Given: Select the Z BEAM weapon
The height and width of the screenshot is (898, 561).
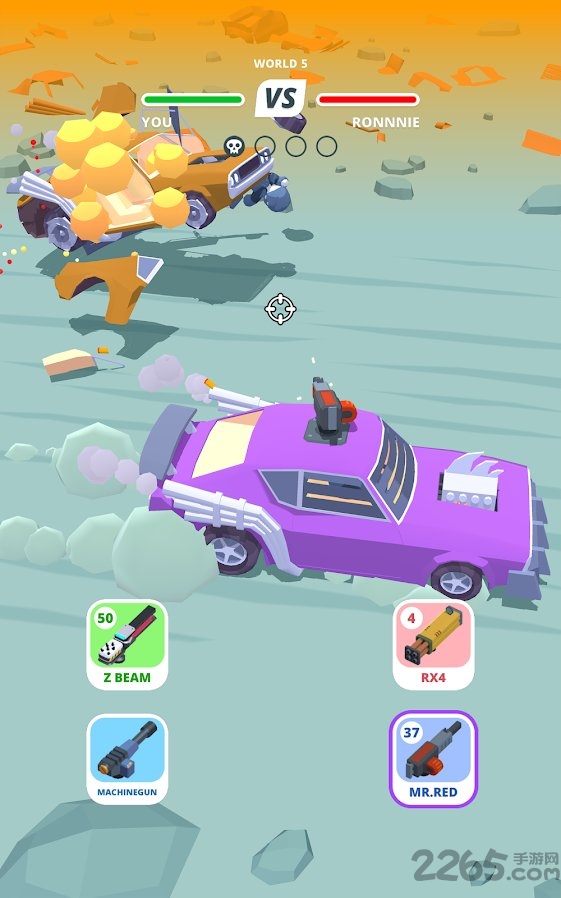Looking at the screenshot, I should [127, 644].
